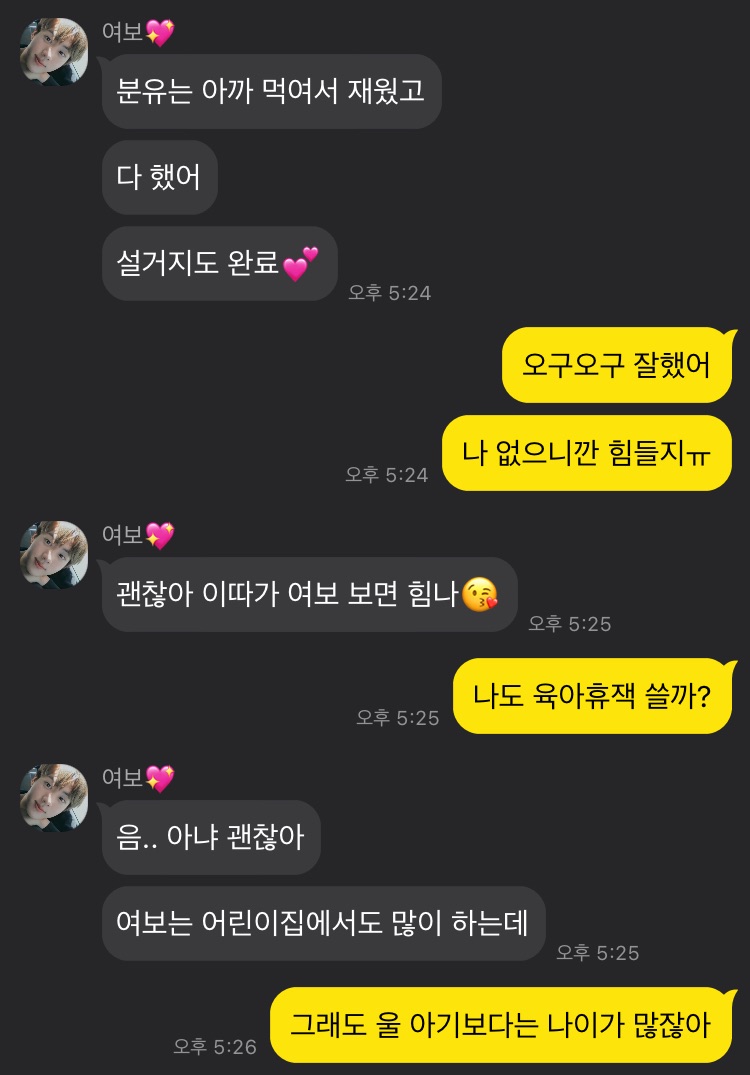View 여보's profile picture above '음.. 아냐 괜찮아'
The image size is (750, 1075).
pyautogui.click(x=54, y=797)
